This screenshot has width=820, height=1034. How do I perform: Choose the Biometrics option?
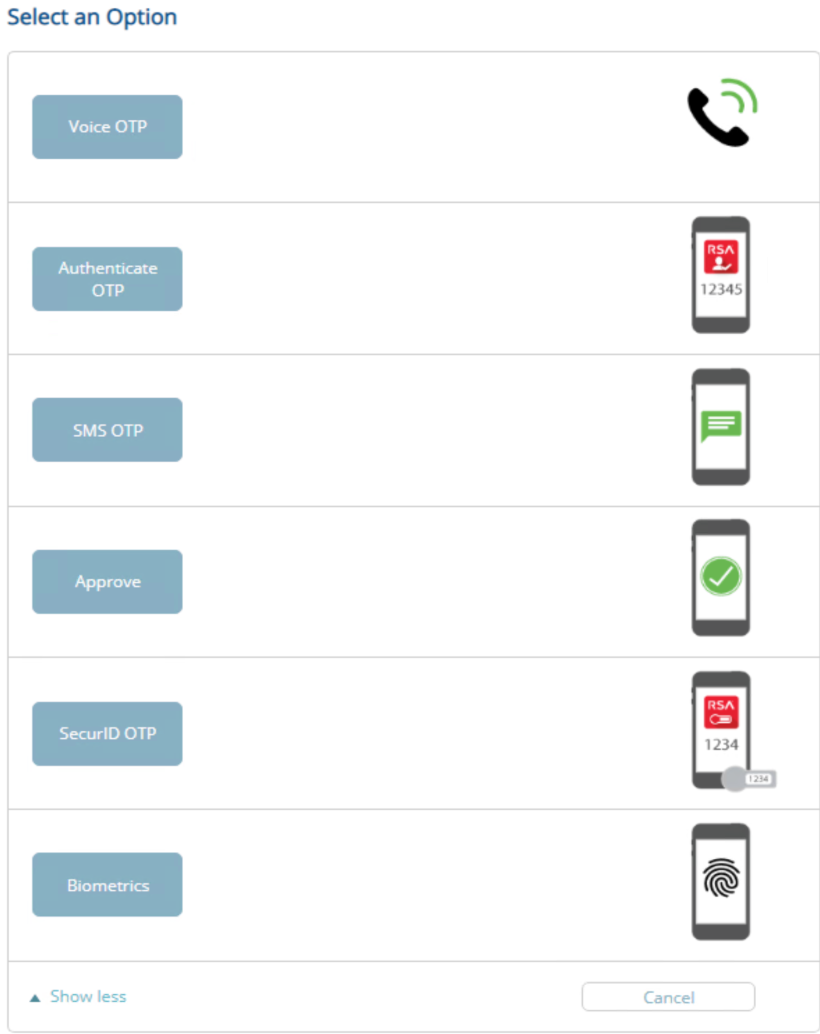pos(107,885)
